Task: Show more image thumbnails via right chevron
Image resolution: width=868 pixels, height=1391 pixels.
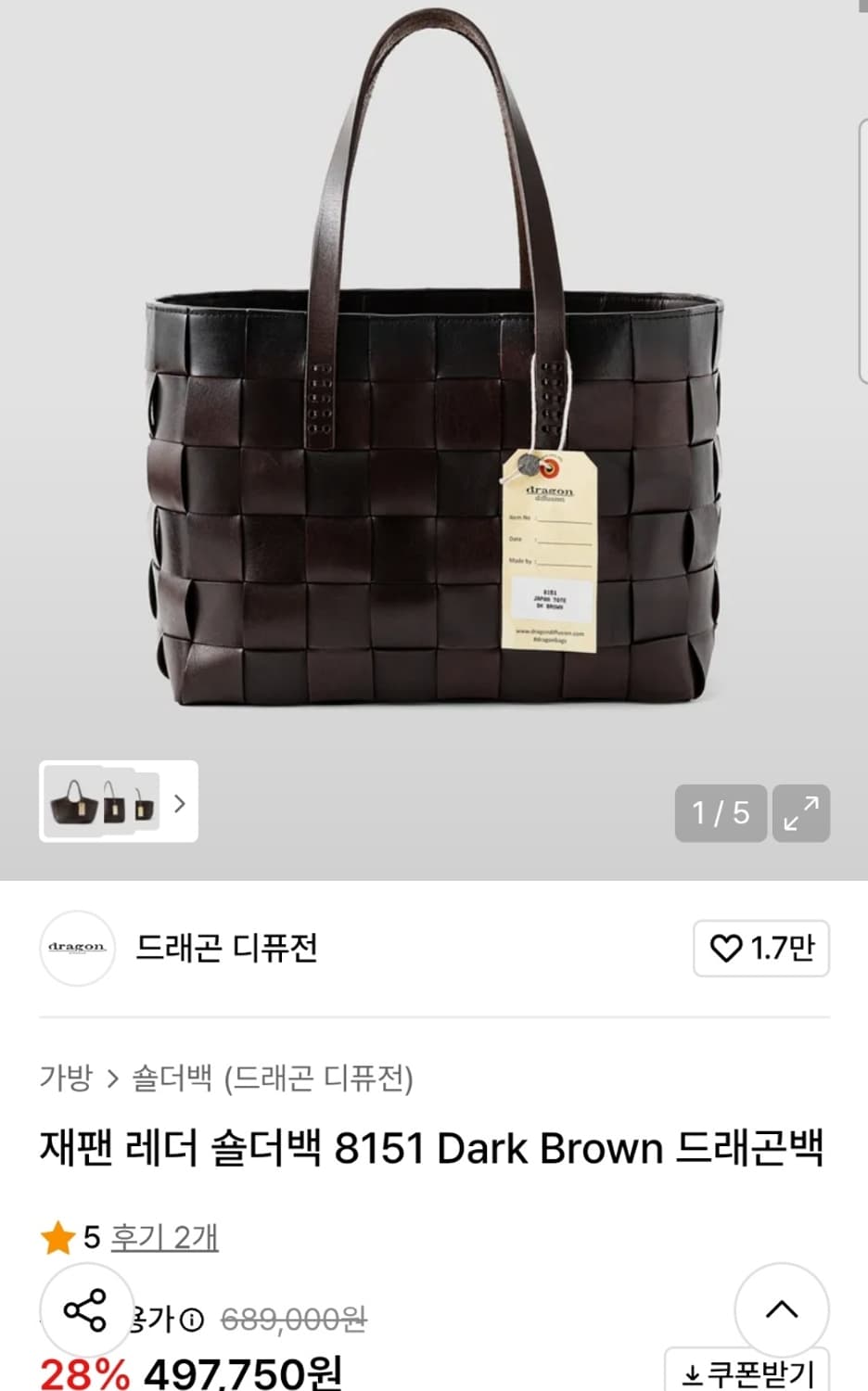Action: point(177,805)
